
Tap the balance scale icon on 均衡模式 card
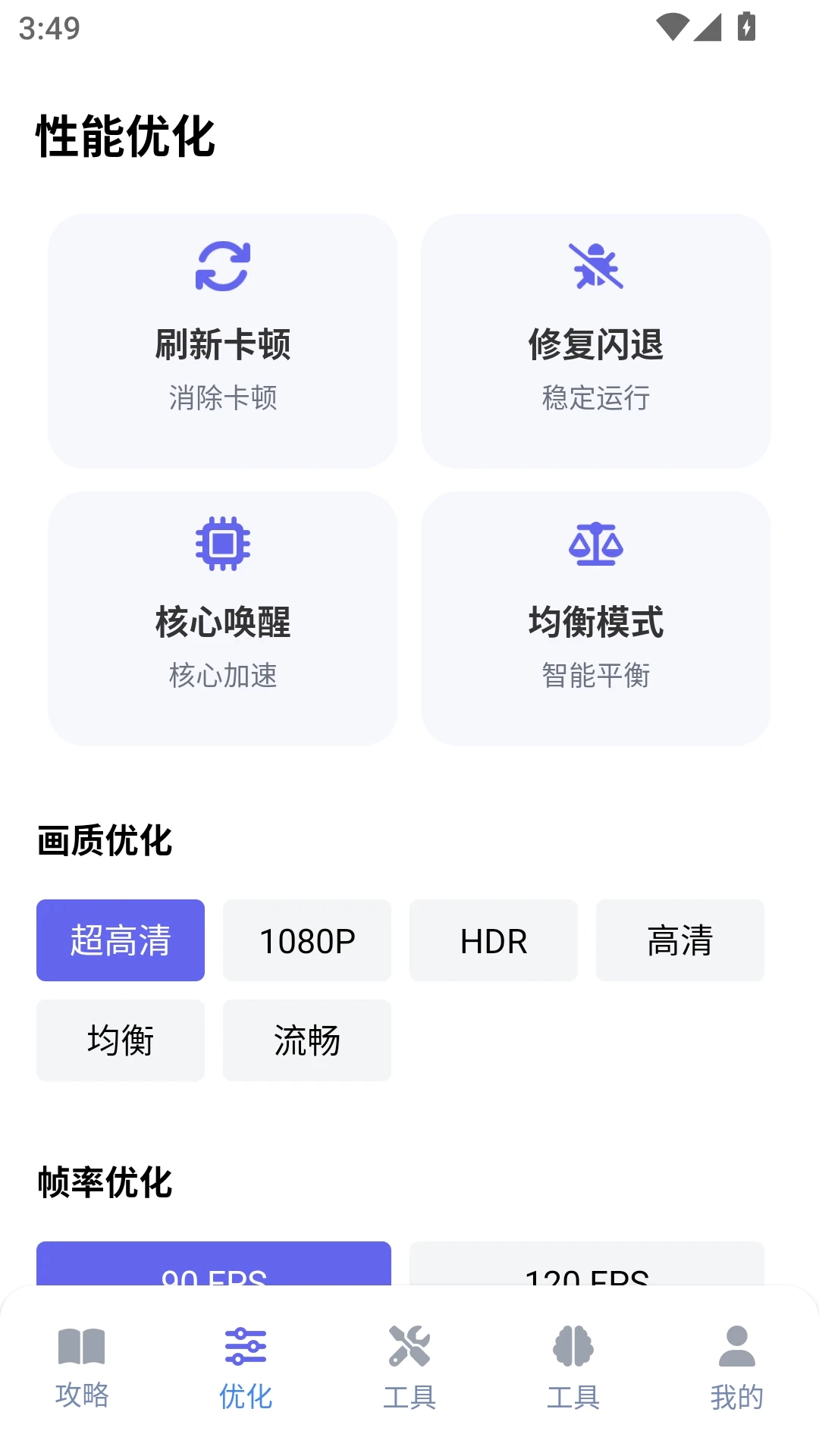596,543
